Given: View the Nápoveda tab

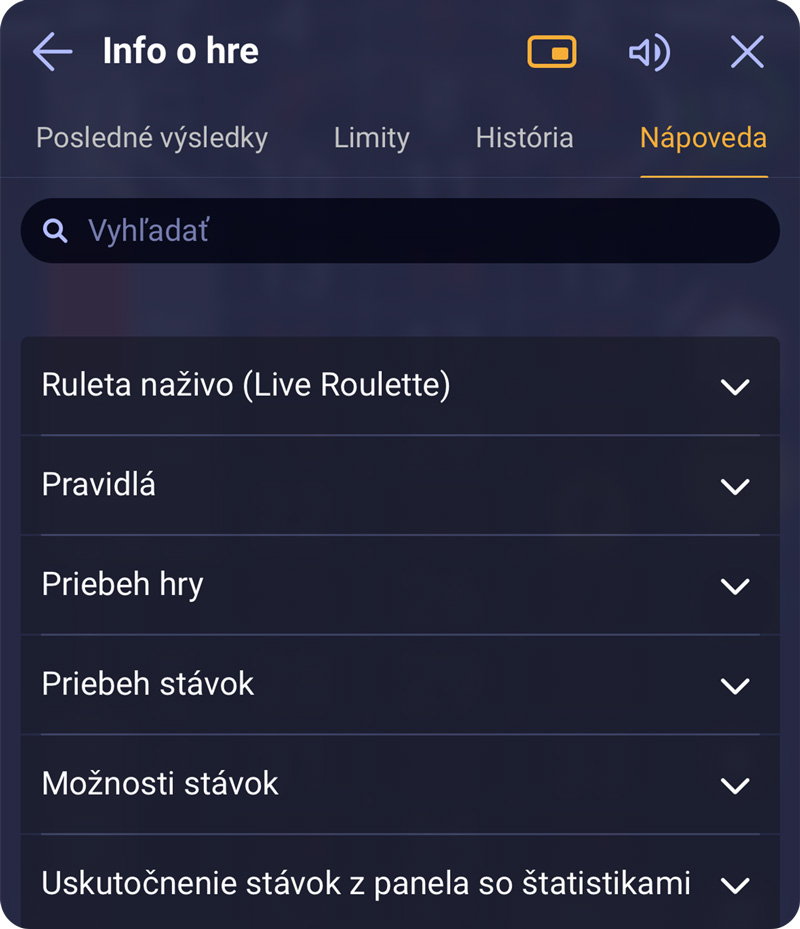Looking at the screenshot, I should point(704,138).
